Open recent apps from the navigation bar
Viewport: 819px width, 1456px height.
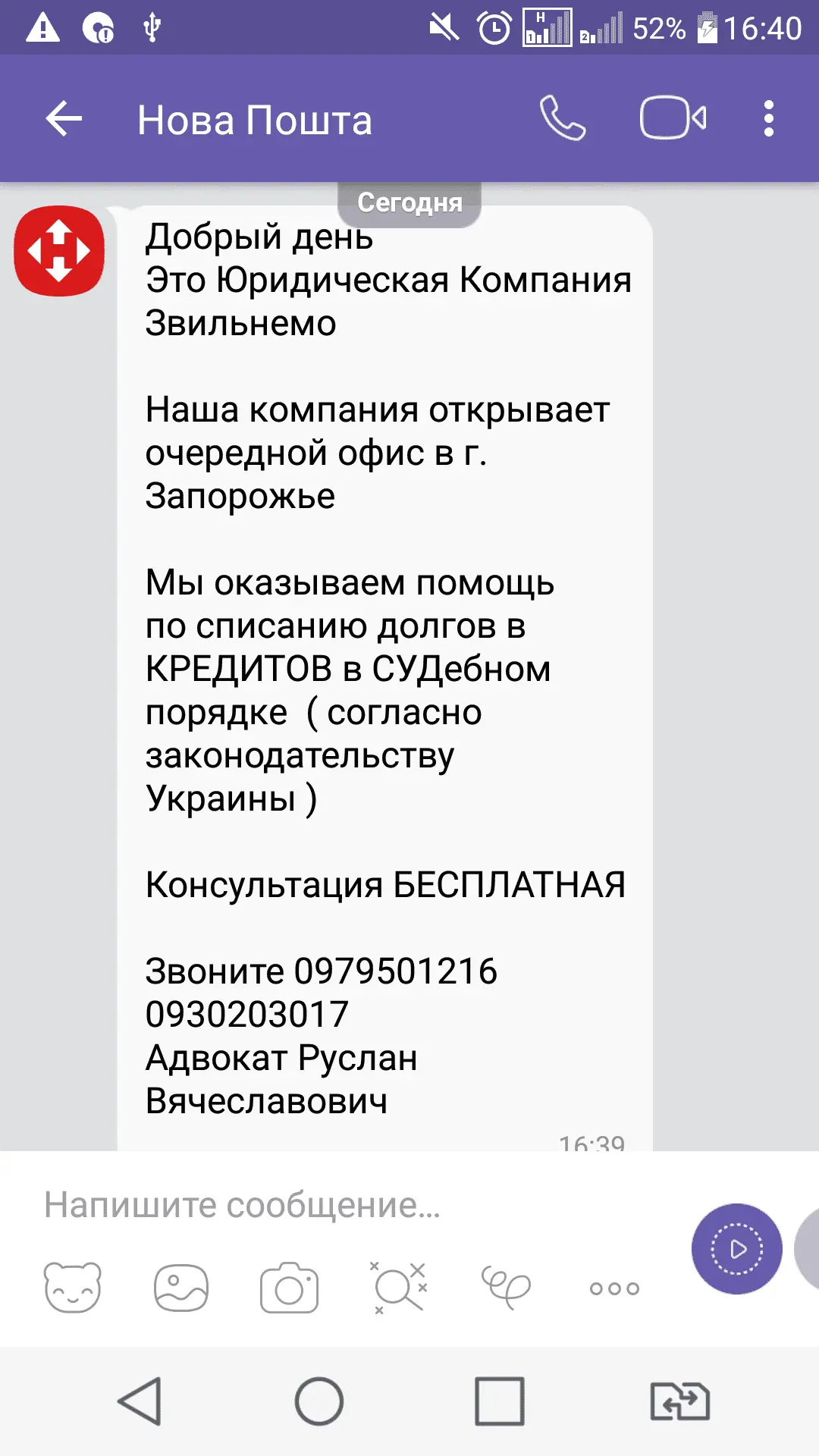pyautogui.click(x=500, y=1401)
